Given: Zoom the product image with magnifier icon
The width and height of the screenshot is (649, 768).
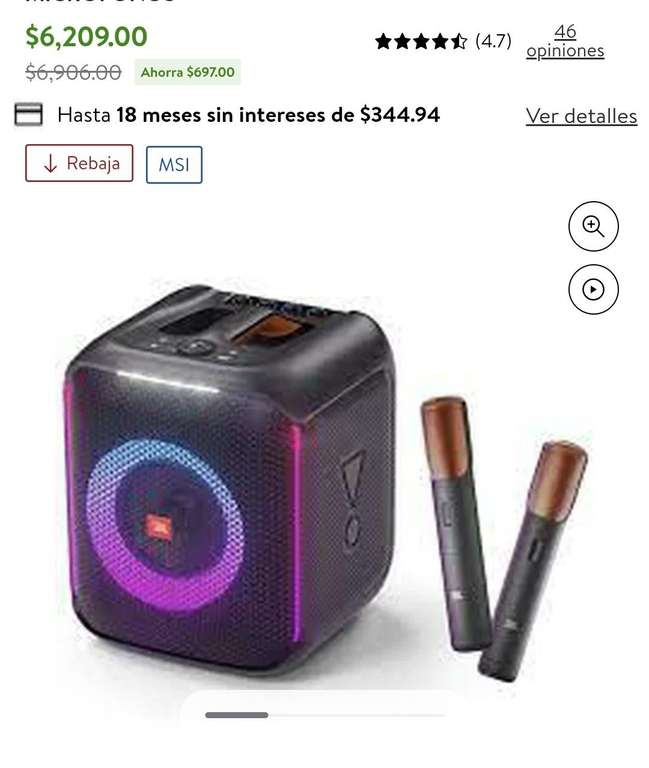Looking at the screenshot, I should click(x=593, y=226).
